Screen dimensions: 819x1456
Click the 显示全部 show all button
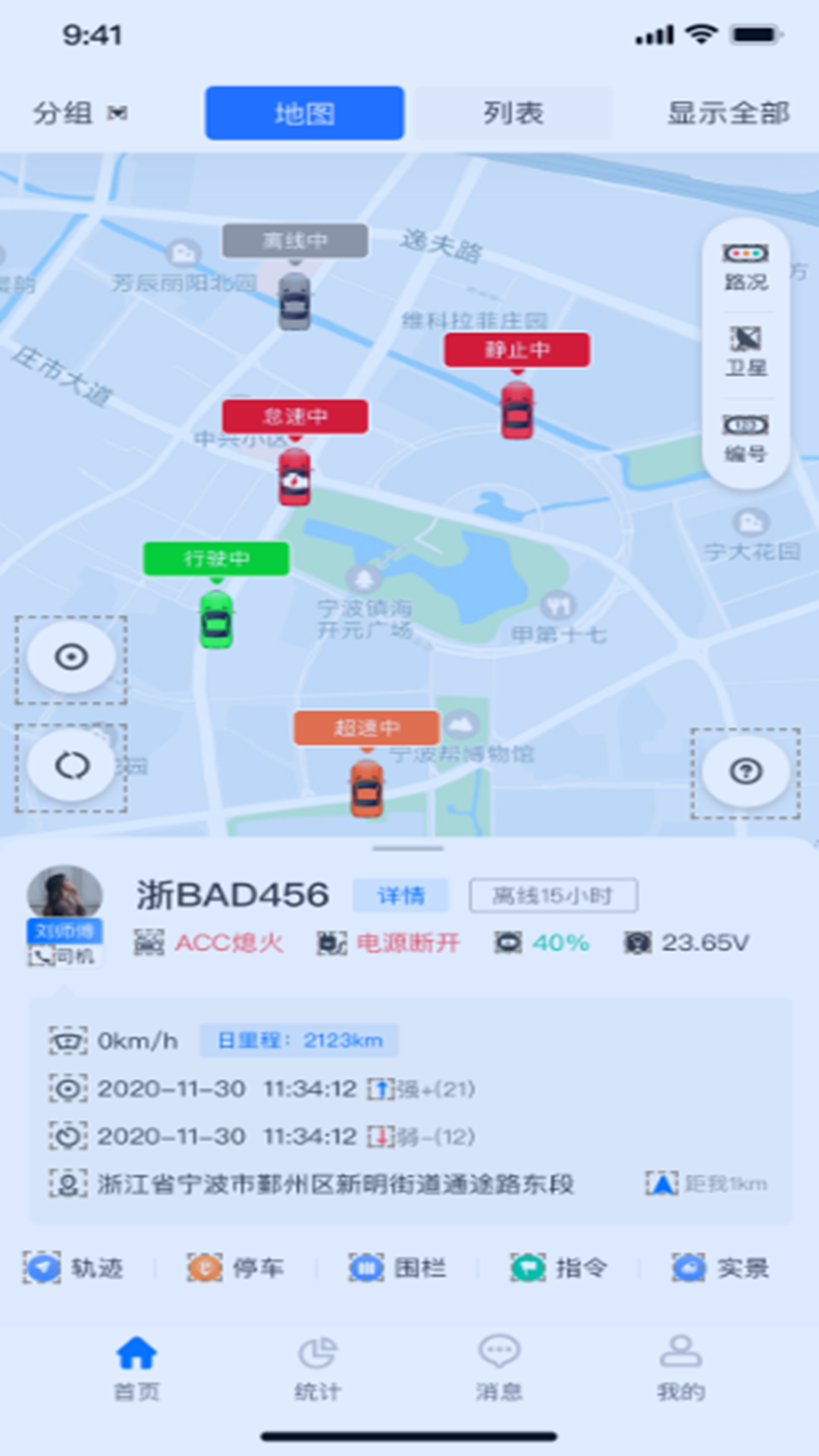[730, 112]
